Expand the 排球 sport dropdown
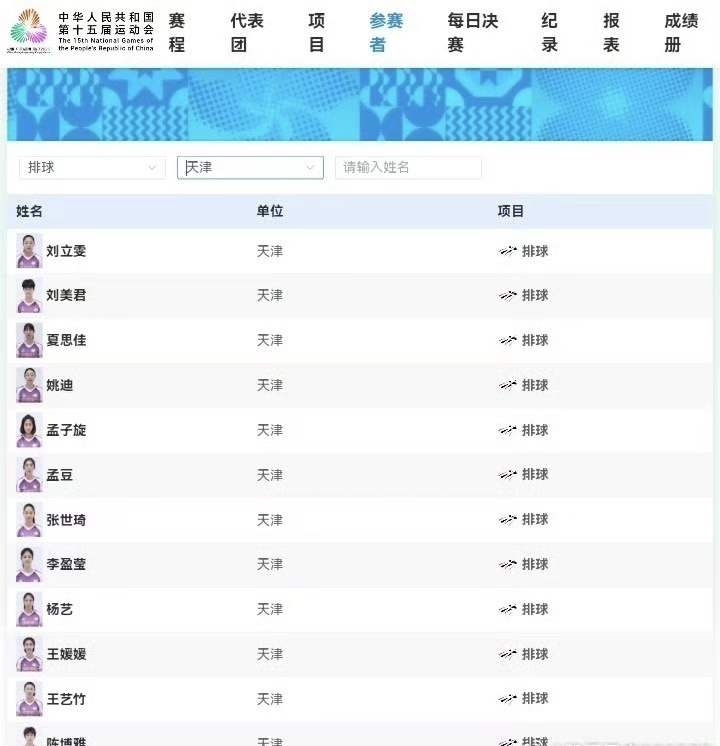 click(x=92, y=167)
